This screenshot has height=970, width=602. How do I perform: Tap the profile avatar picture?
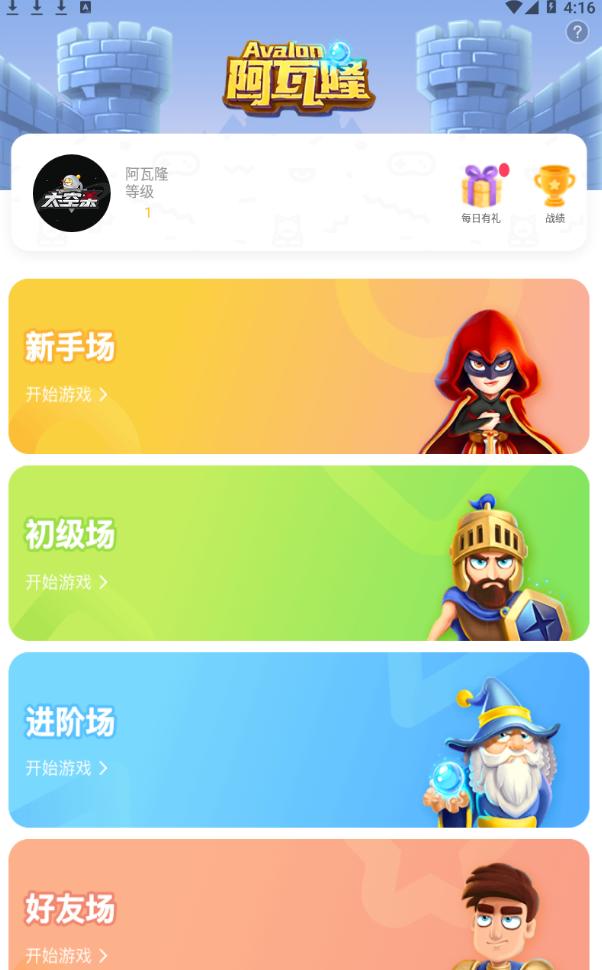[72, 193]
